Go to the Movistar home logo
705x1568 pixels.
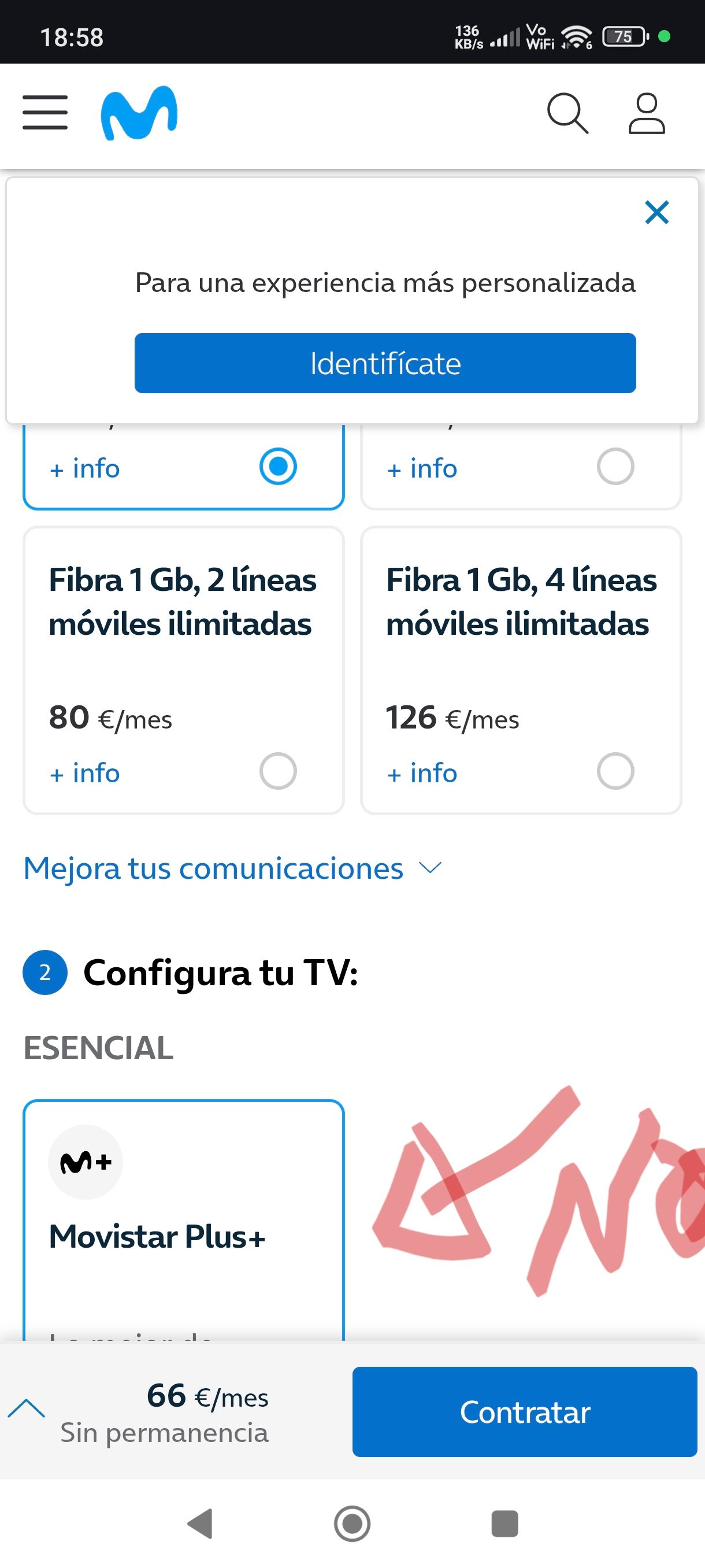tap(139, 113)
